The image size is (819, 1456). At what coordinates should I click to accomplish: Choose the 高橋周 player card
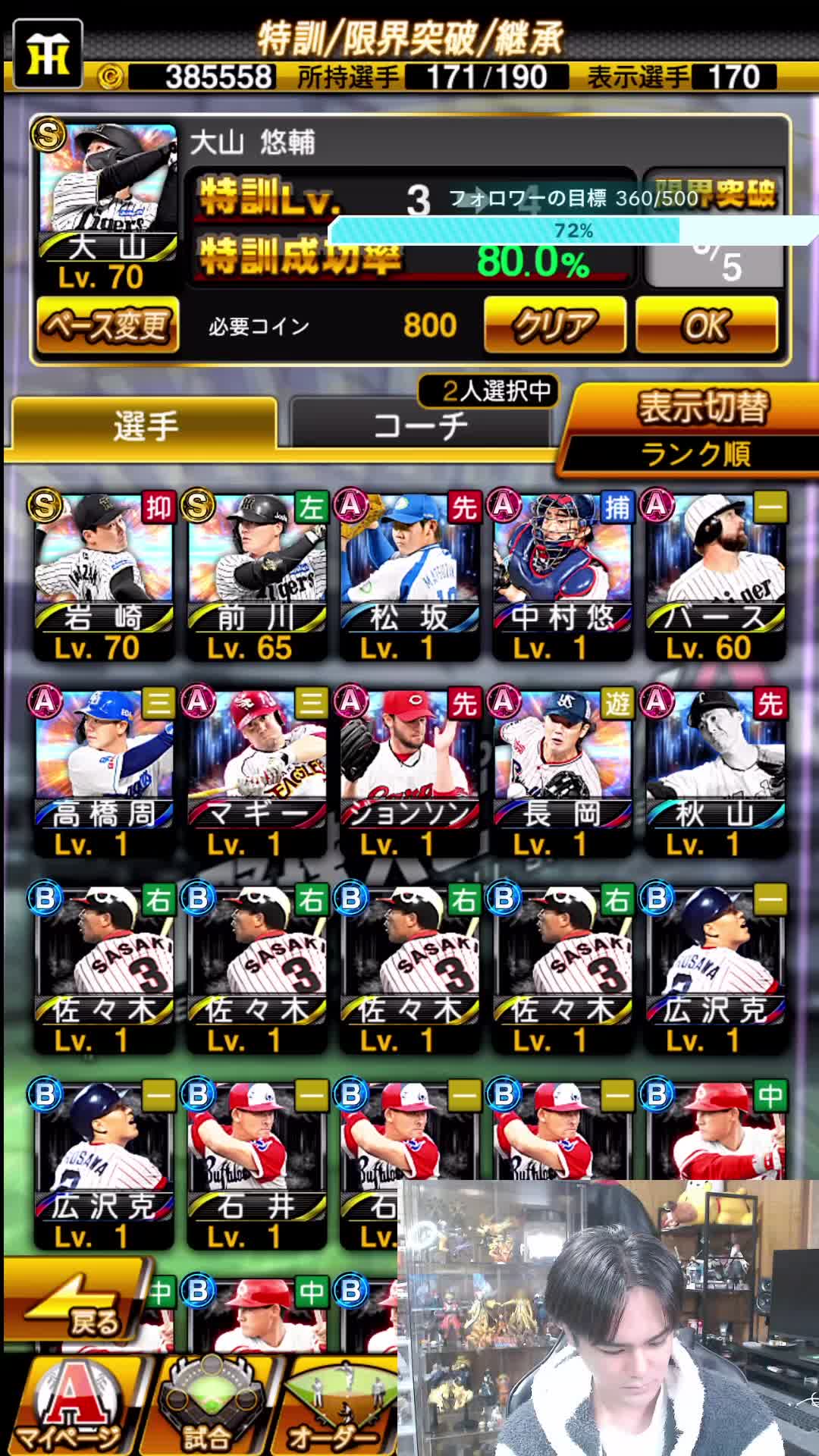point(103,773)
